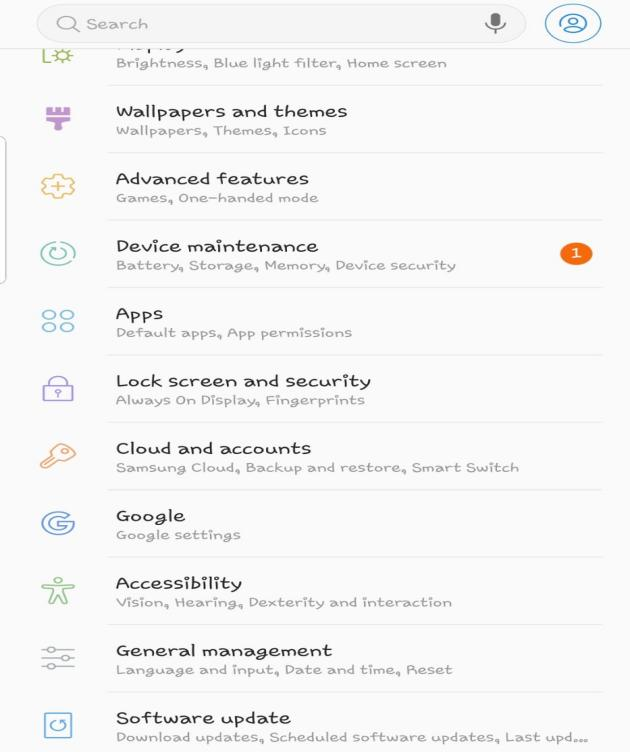The height and width of the screenshot is (752, 630).
Task: Tap the Search settings field
Action: tap(250, 23)
